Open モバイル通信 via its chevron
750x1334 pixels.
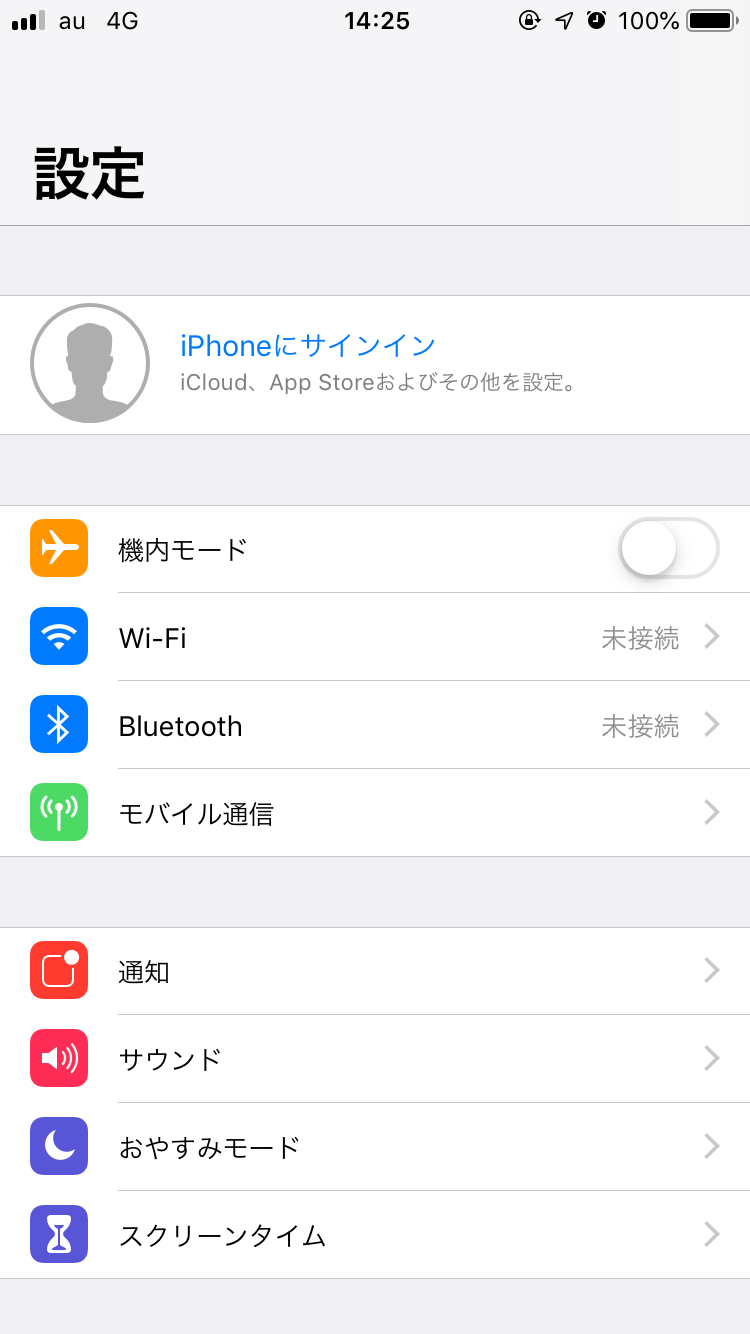click(712, 813)
